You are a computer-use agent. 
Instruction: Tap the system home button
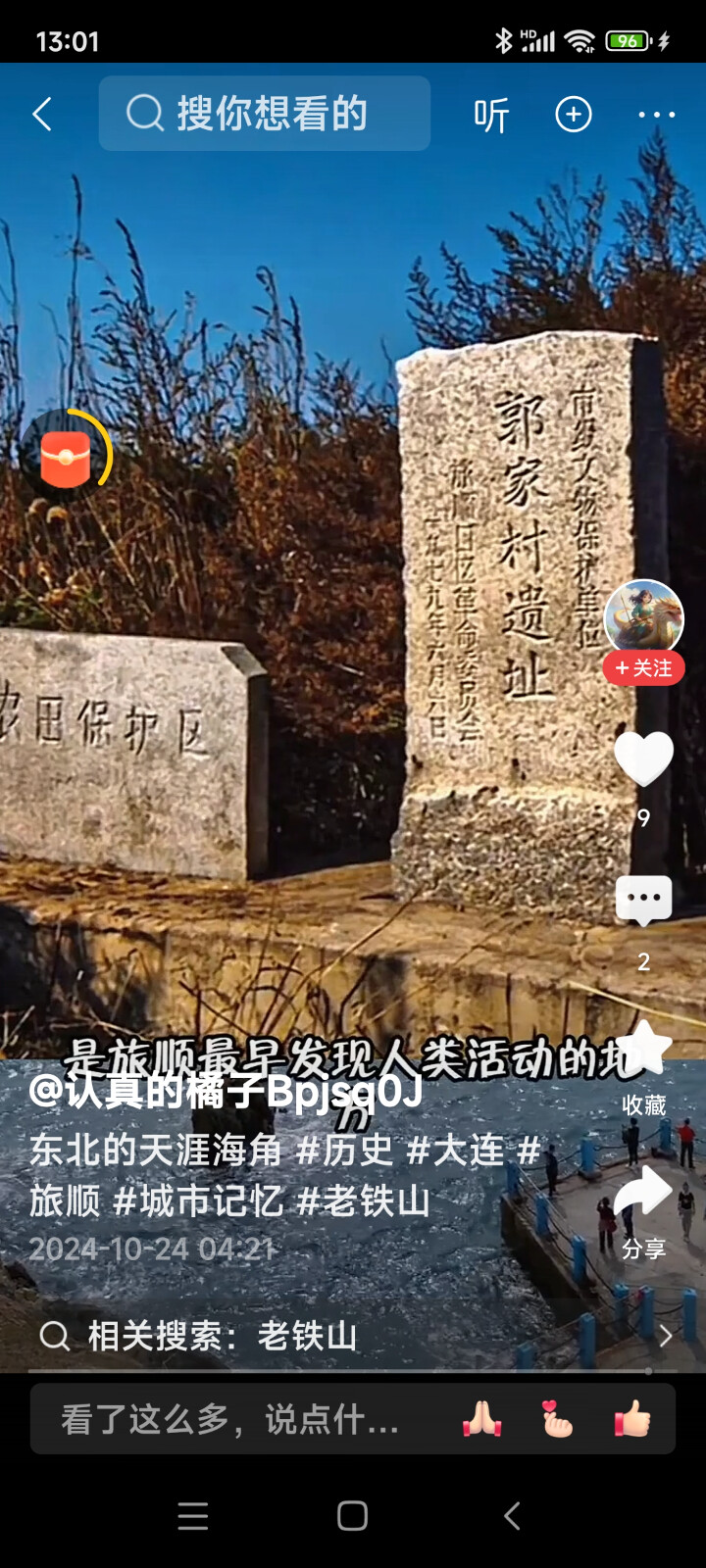[352, 1516]
